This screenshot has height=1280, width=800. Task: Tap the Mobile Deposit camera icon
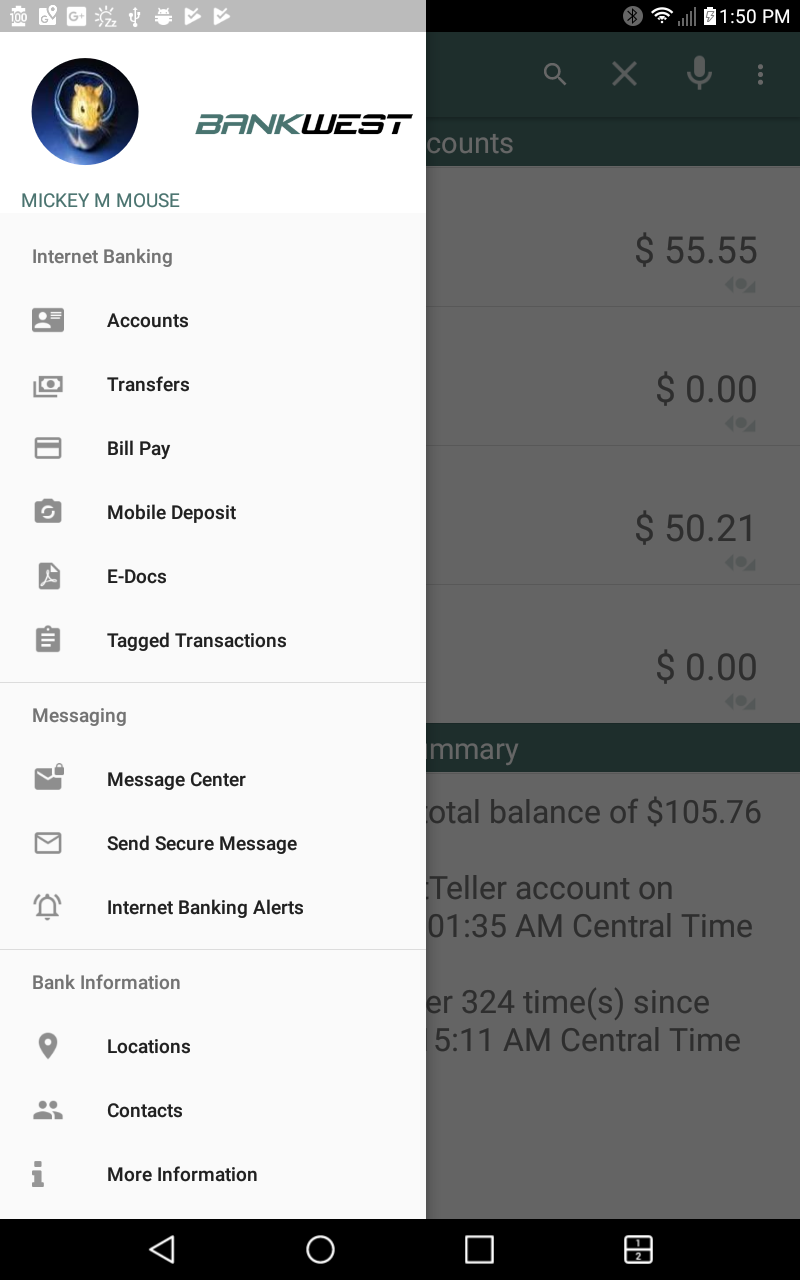(x=48, y=512)
